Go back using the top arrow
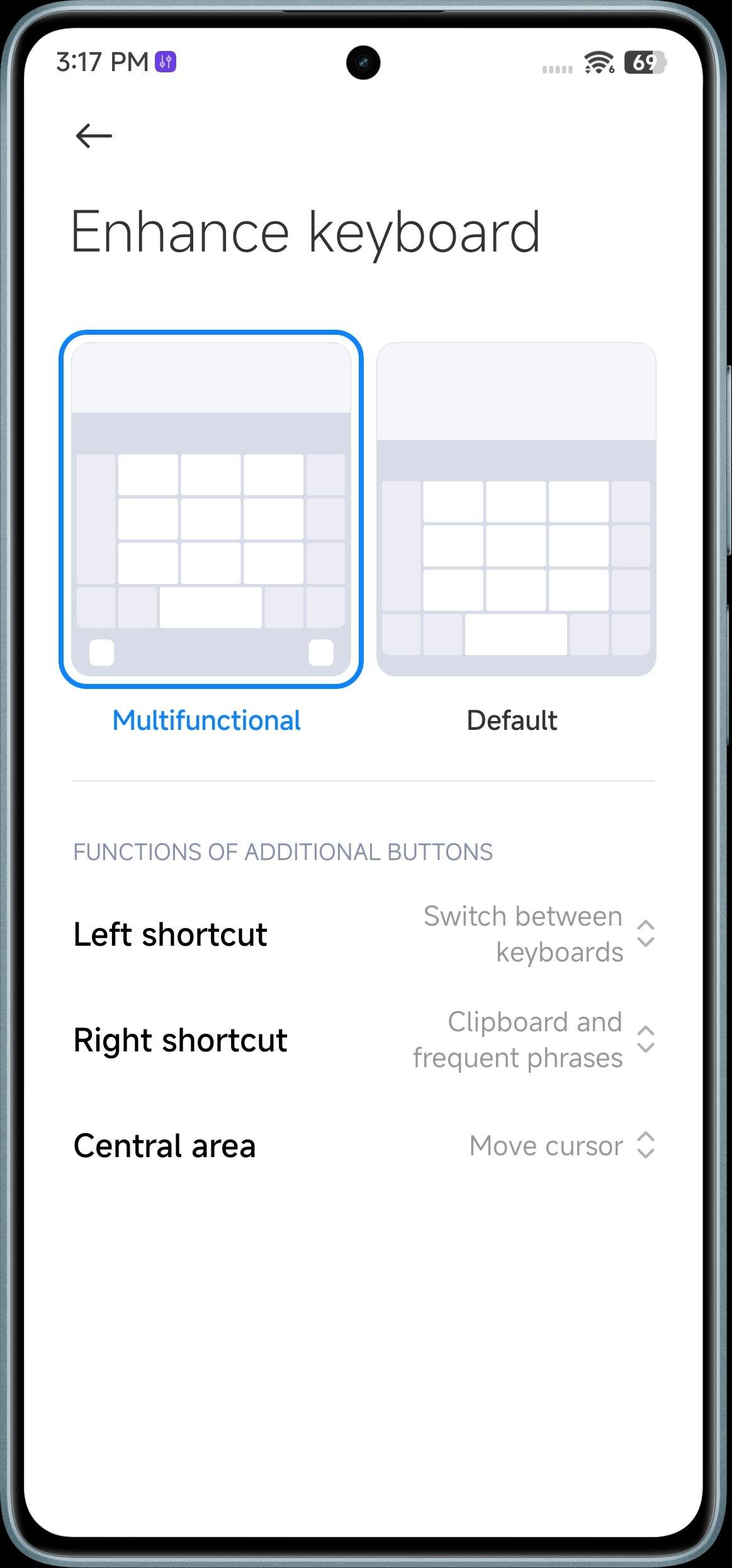This screenshot has width=732, height=1568. (94, 136)
